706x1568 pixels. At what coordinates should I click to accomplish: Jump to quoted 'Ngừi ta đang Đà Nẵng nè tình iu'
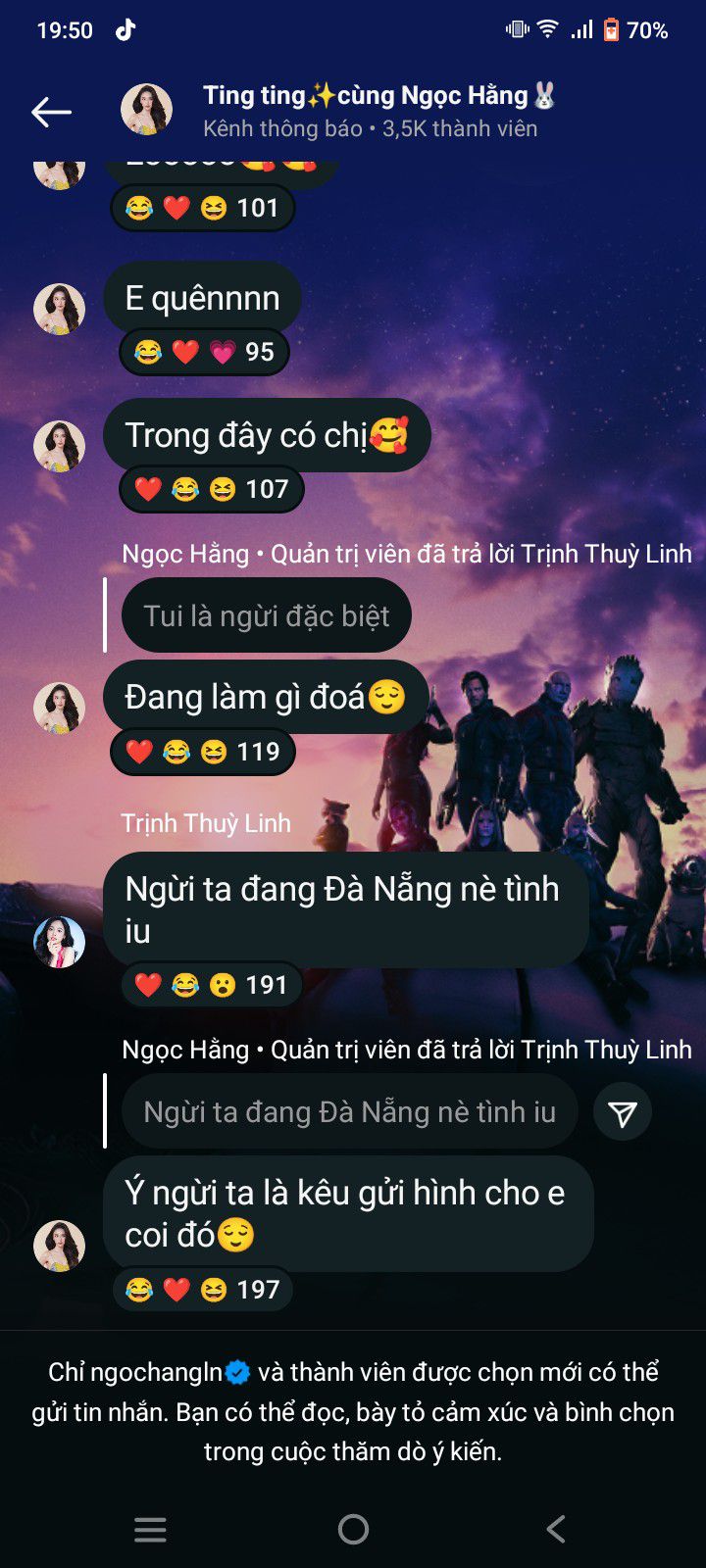(349, 1112)
